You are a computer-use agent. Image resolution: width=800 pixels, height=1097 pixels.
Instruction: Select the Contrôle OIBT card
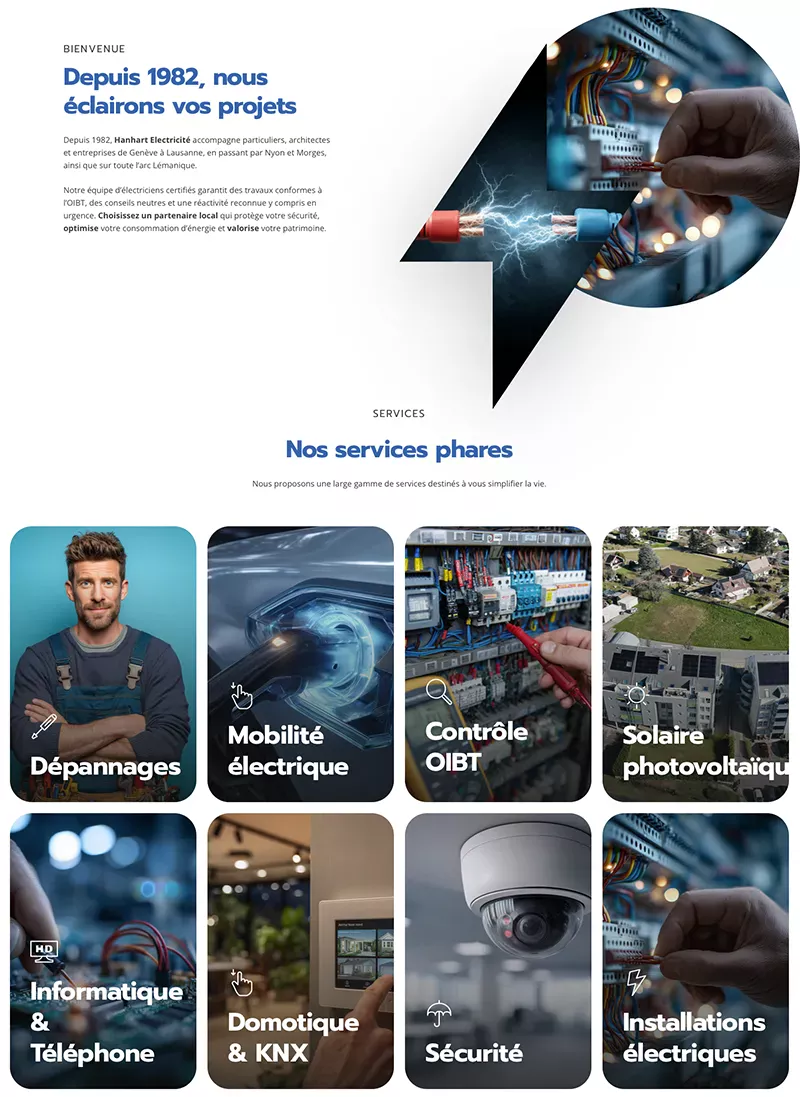coord(498,664)
